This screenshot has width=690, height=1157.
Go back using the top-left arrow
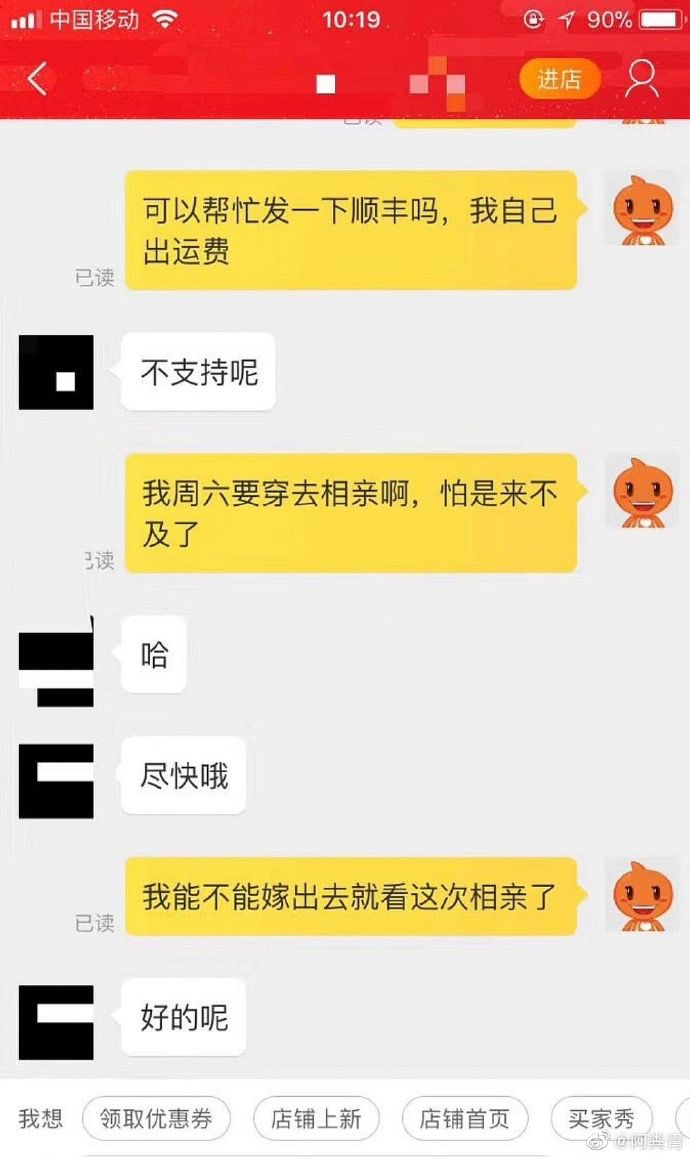(37, 79)
